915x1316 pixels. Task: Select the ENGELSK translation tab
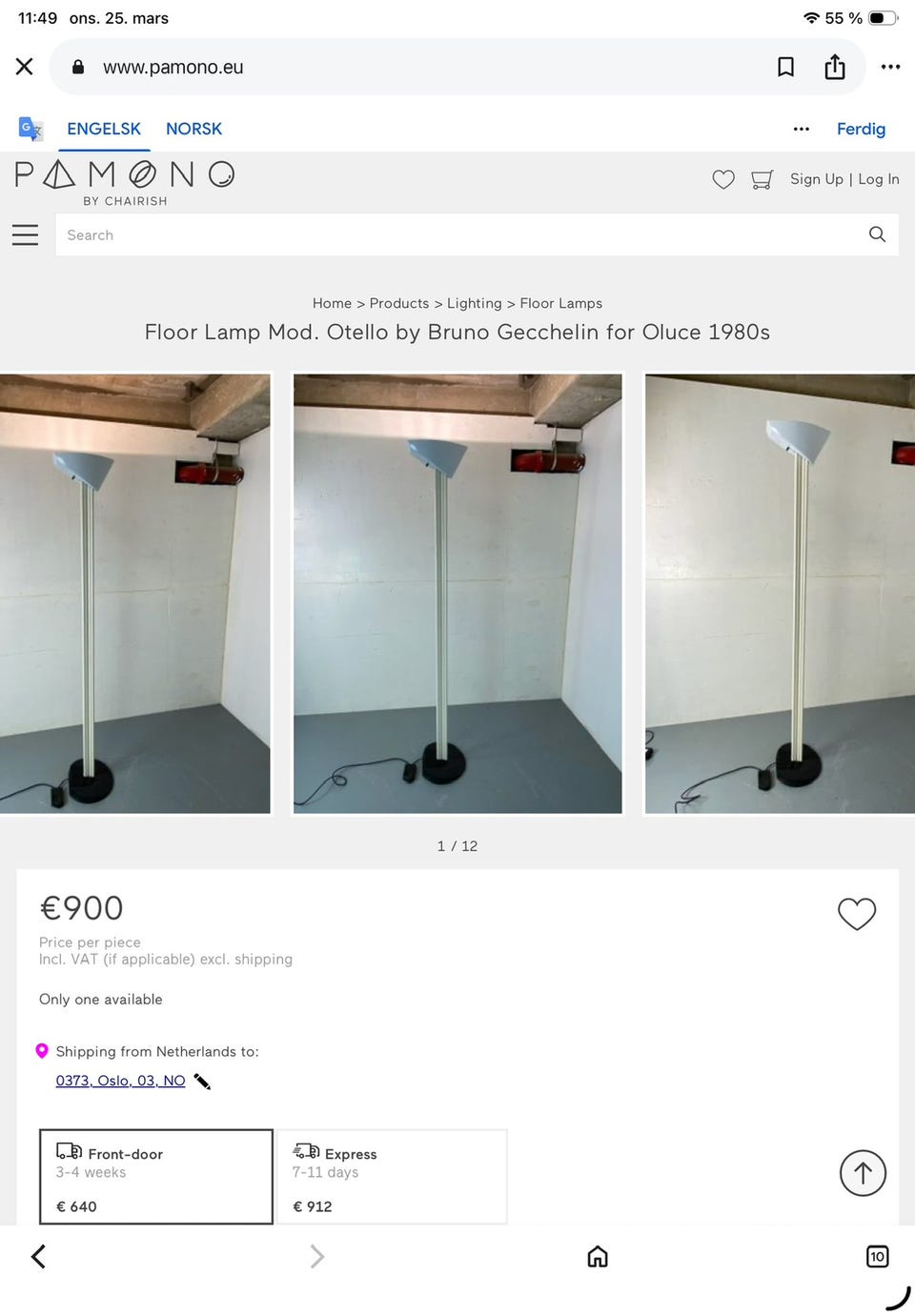click(103, 129)
